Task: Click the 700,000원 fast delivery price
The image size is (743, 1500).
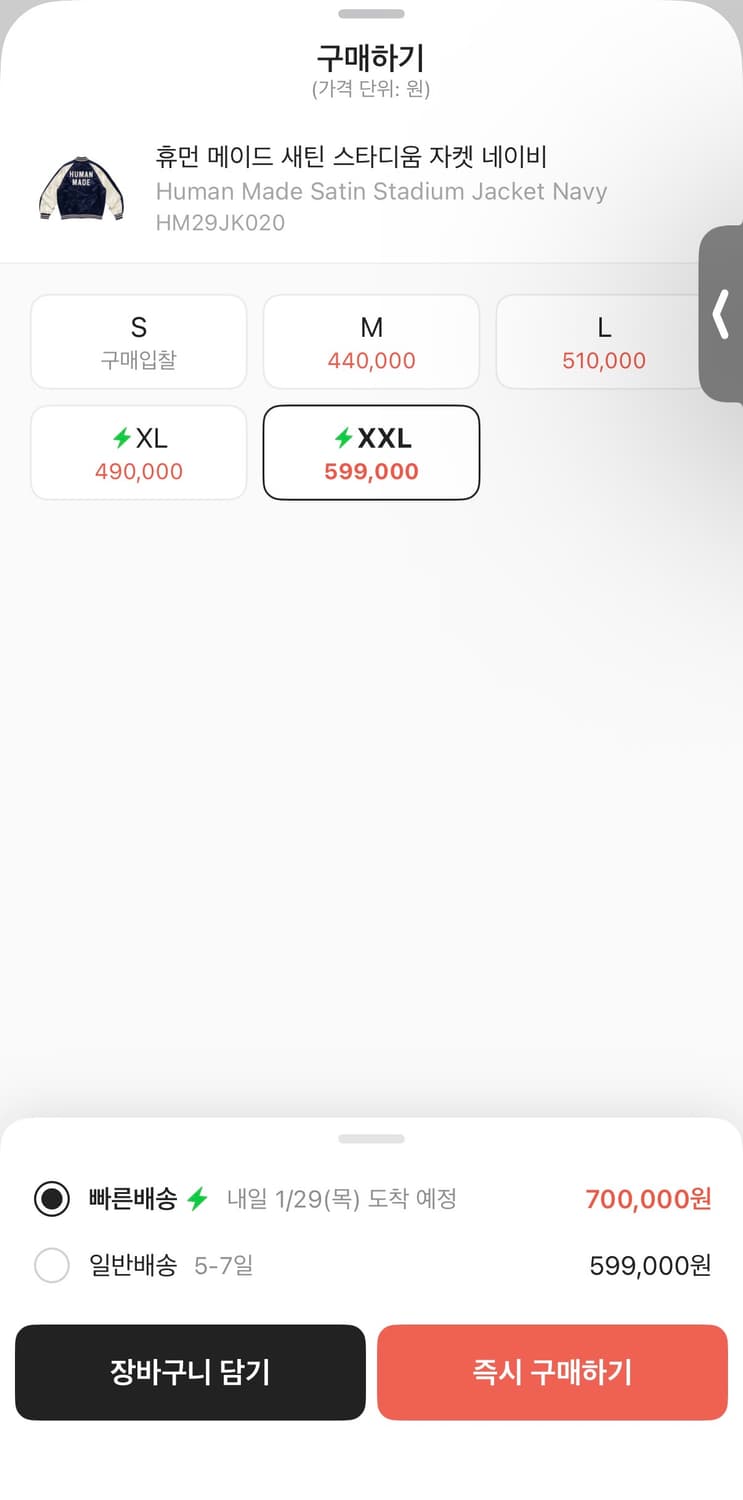Action: pyautogui.click(x=646, y=1199)
